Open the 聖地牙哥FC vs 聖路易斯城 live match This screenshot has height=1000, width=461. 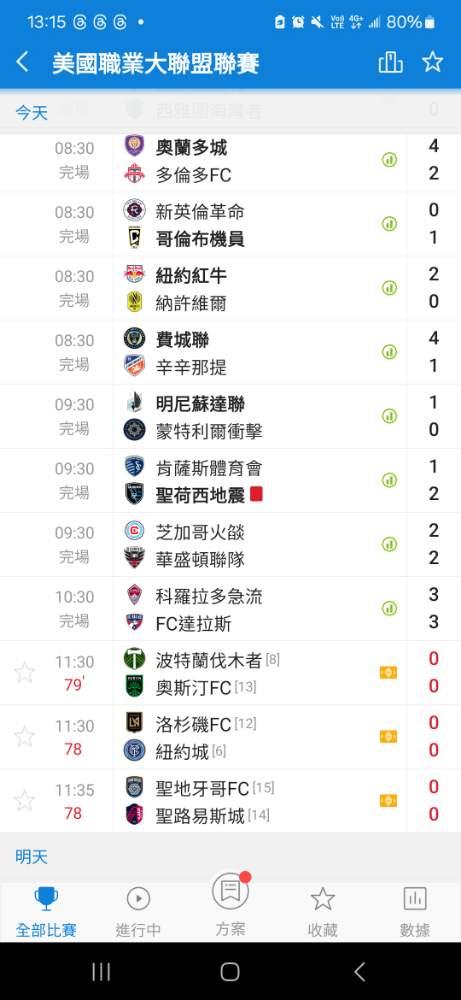[x=230, y=801]
